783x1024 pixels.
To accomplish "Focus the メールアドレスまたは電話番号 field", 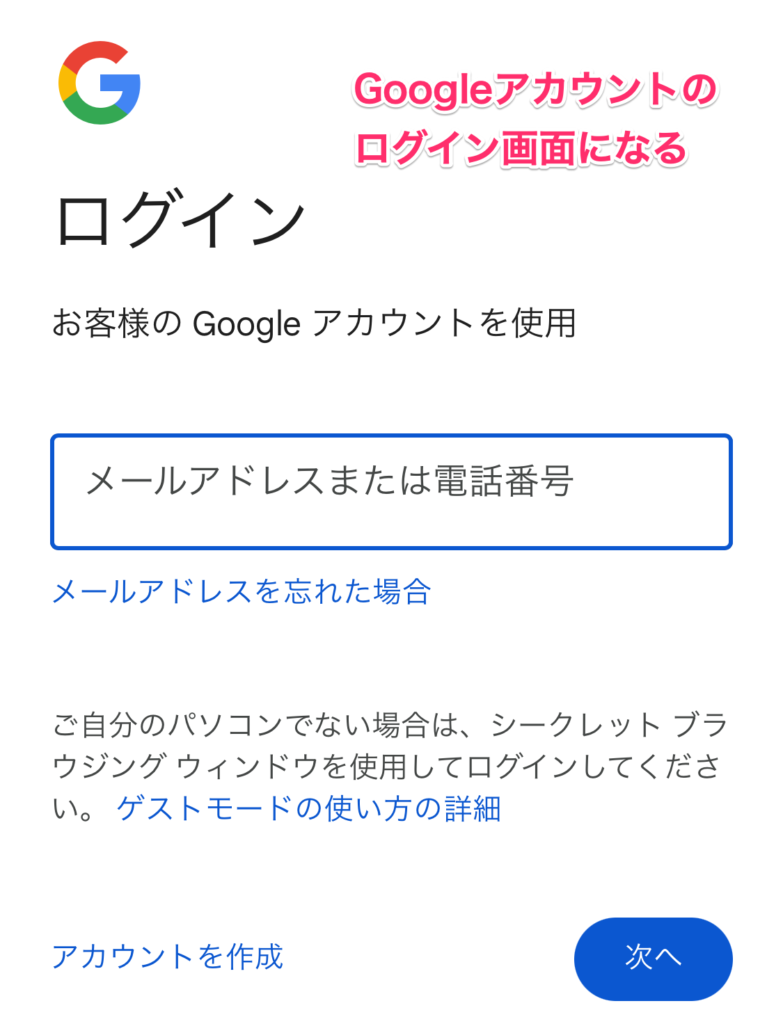I will [x=391, y=491].
